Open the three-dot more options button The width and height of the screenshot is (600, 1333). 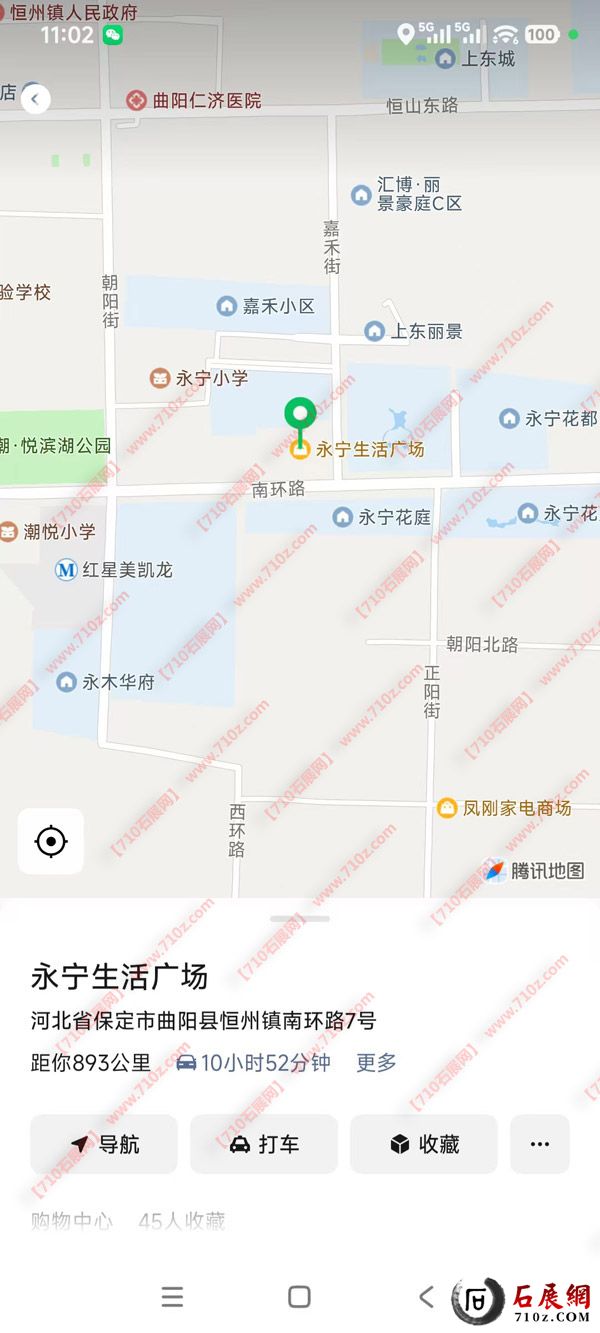pyautogui.click(x=540, y=1144)
